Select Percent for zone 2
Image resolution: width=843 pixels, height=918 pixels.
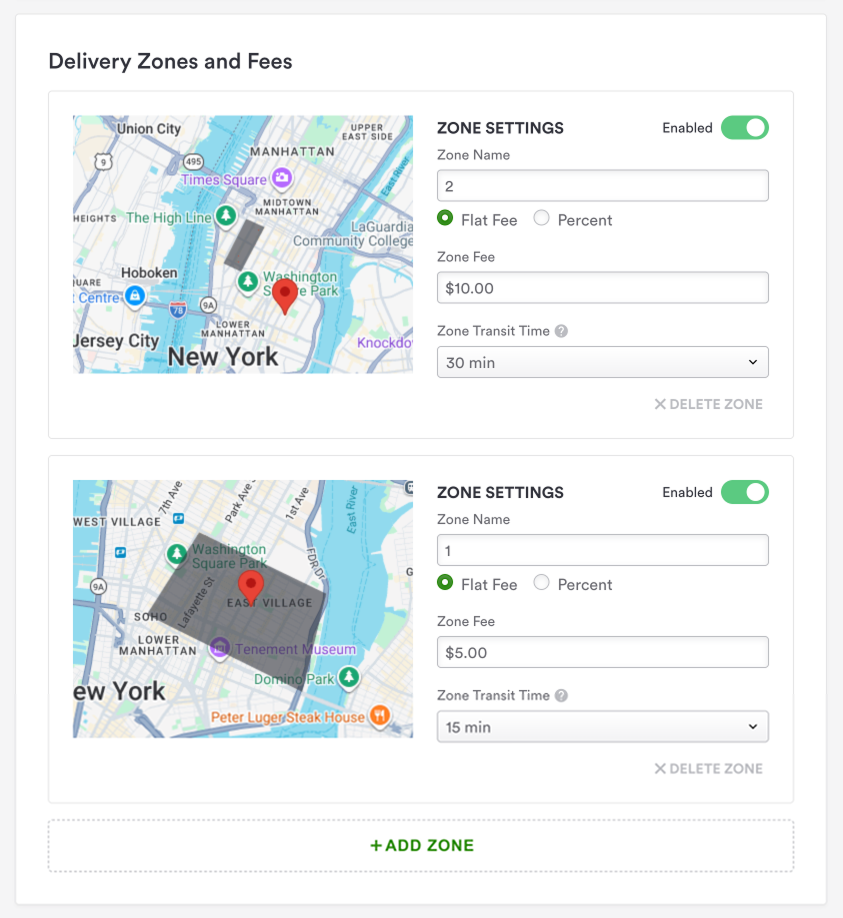[541, 219]
